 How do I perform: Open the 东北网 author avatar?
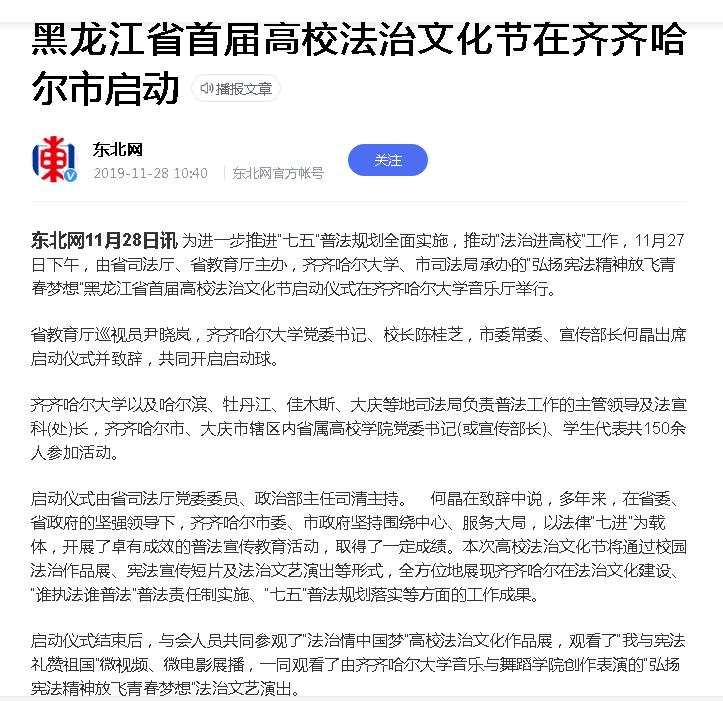(55, 160)
